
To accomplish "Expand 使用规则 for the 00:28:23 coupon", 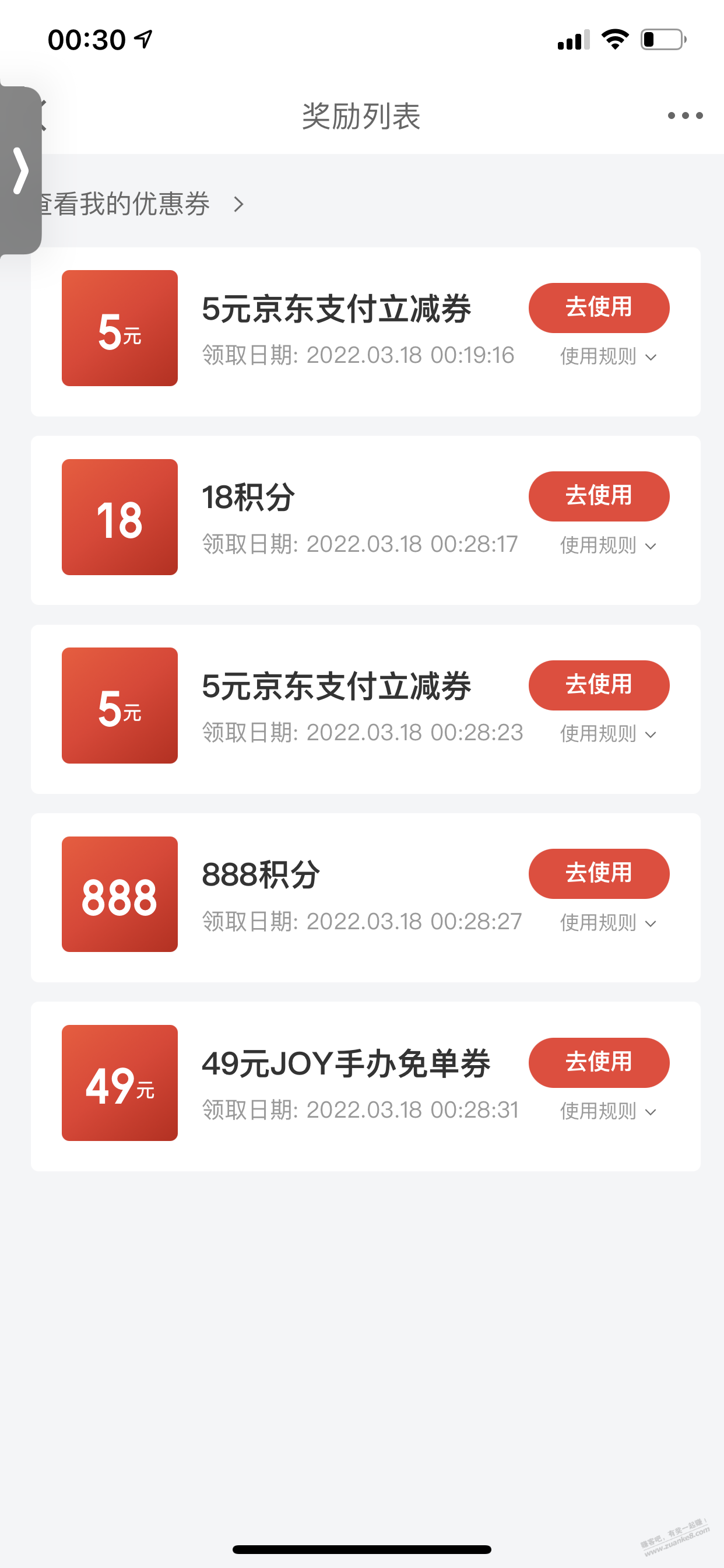I will click(x=608, y=734).
